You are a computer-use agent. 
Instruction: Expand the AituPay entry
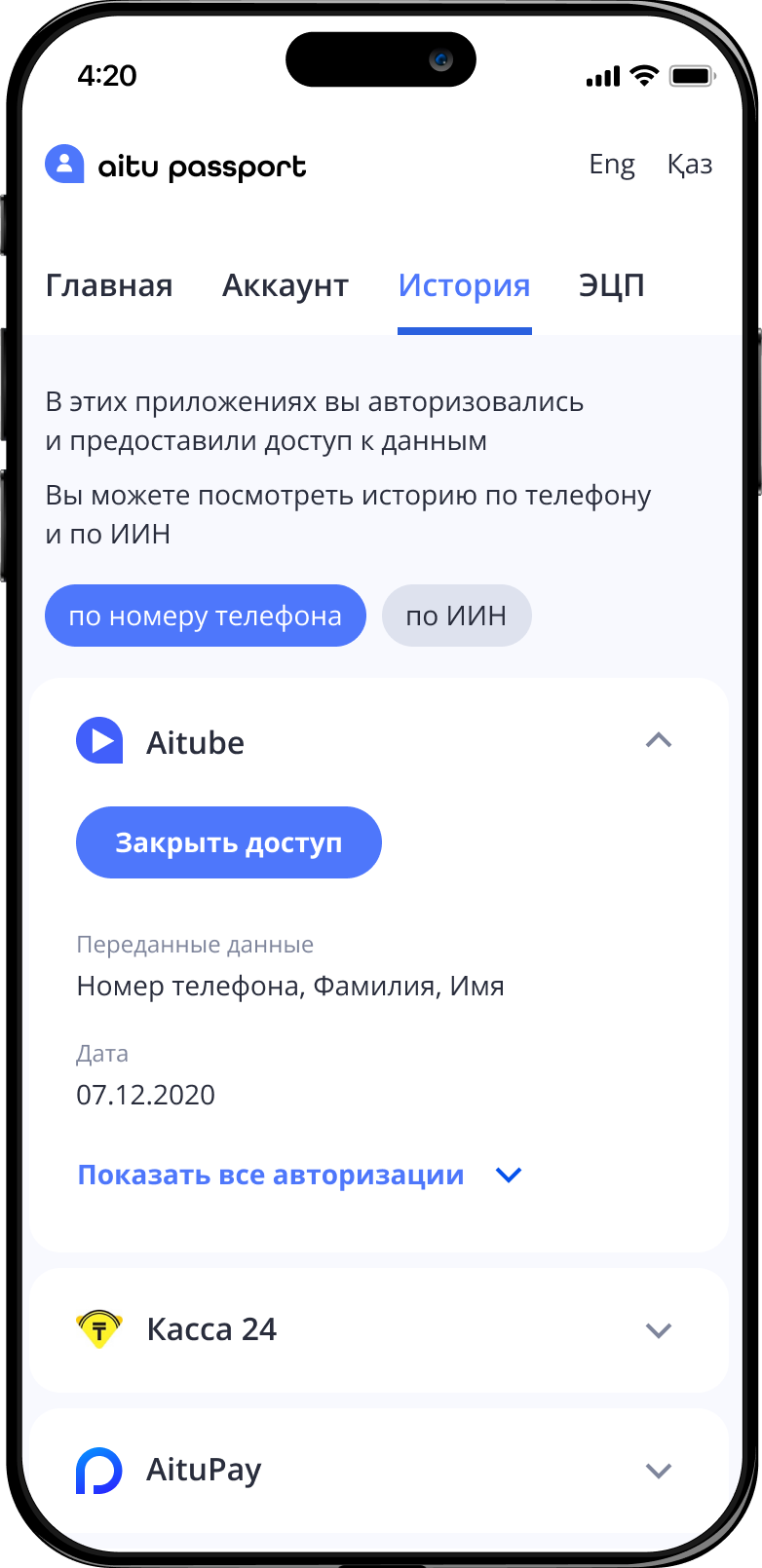pos(659,1470)
